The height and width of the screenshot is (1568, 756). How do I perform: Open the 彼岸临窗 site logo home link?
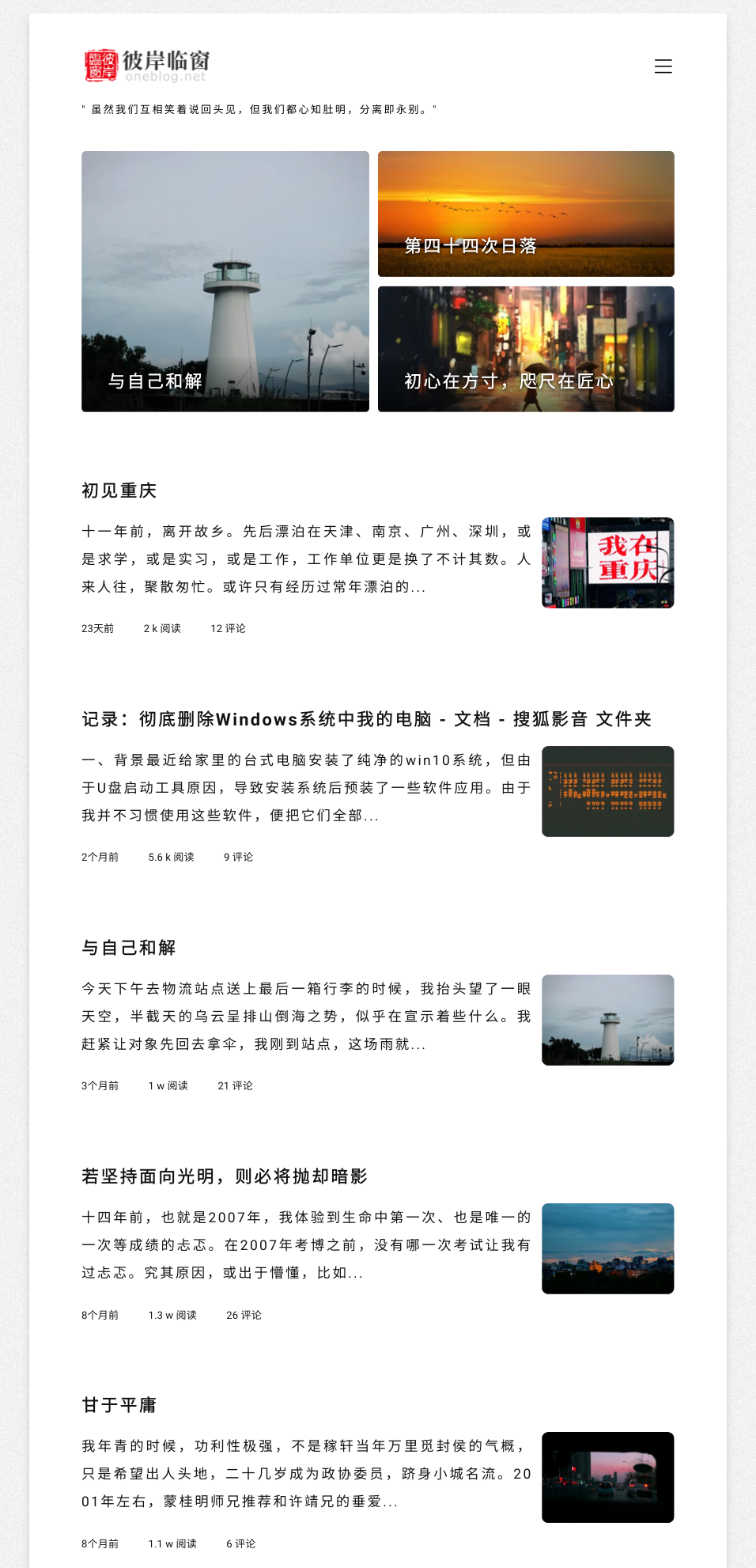pyautogui.click(x=147, y=65)
